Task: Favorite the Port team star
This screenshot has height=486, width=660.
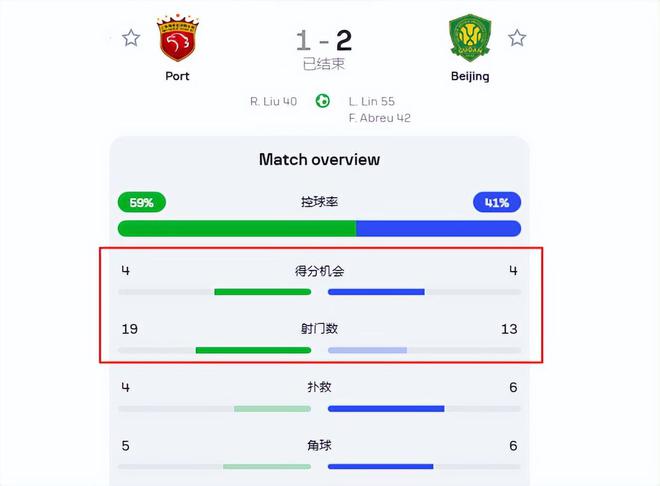Action: tap(131, 38)
